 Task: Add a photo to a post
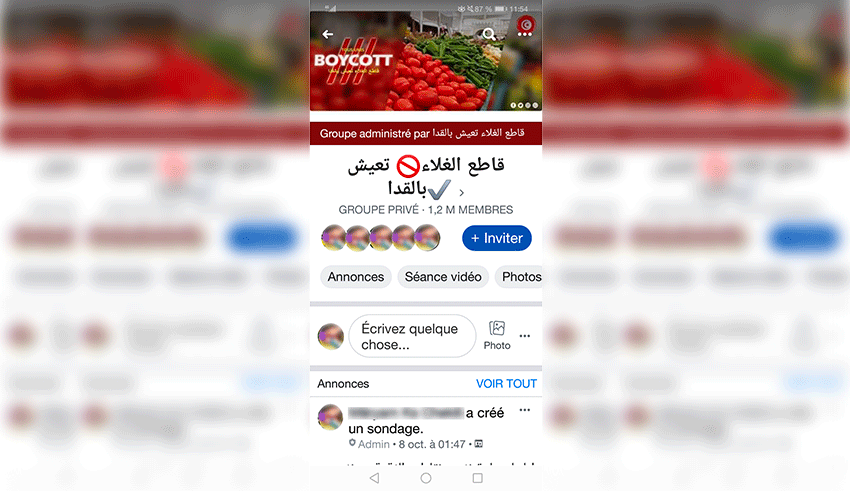point(497,335)
